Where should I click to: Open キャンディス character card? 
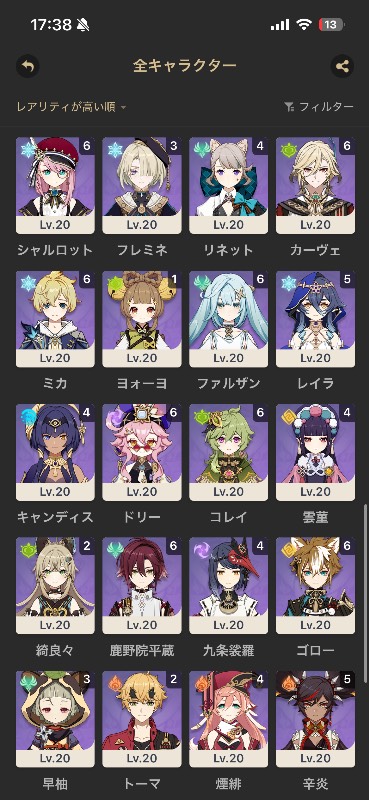click(x=55, y=453)
